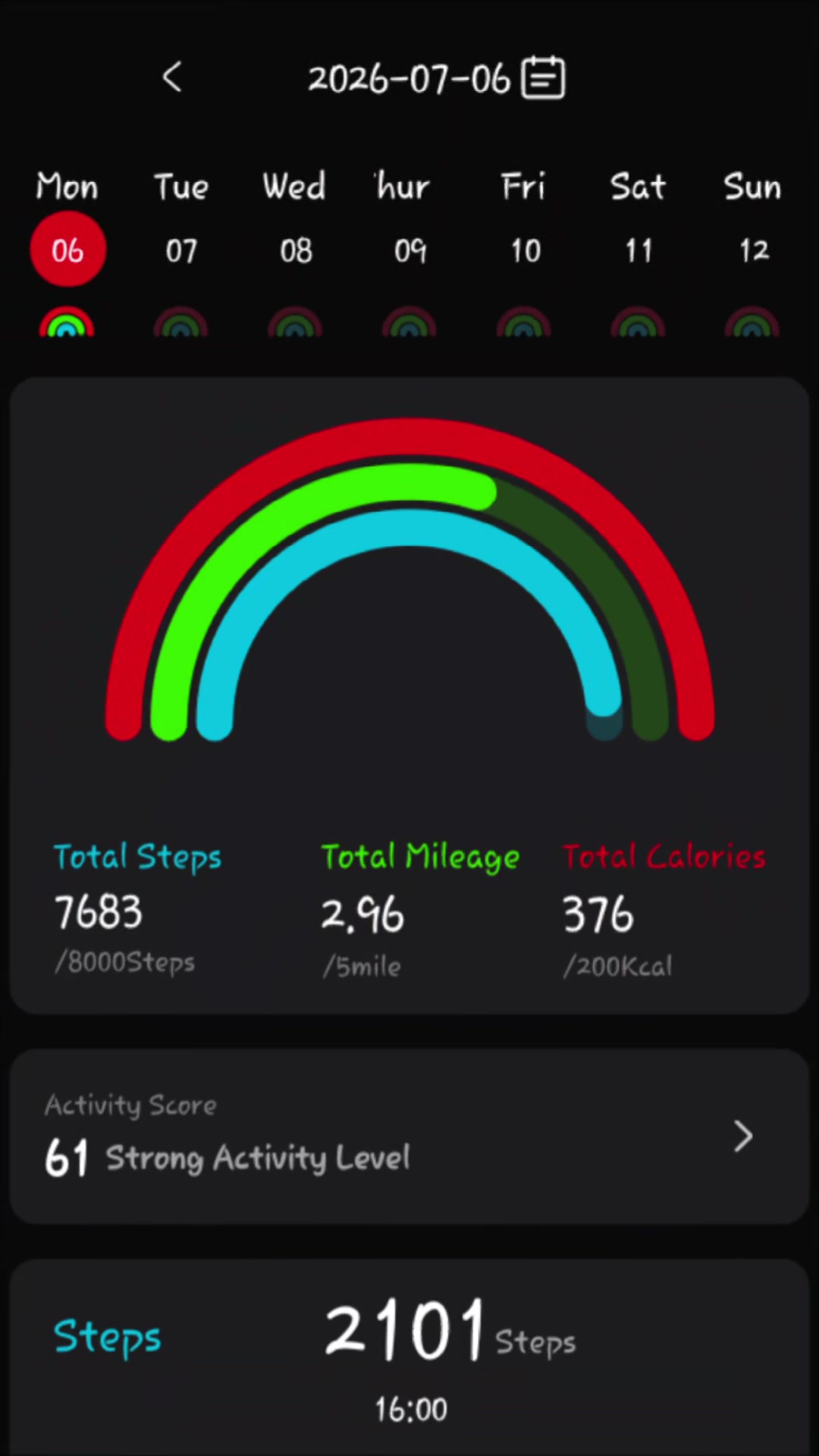Go back using the top arrow
This screenshot has height=1456, width=819.
pyautogui.click(x=172, y=77)
